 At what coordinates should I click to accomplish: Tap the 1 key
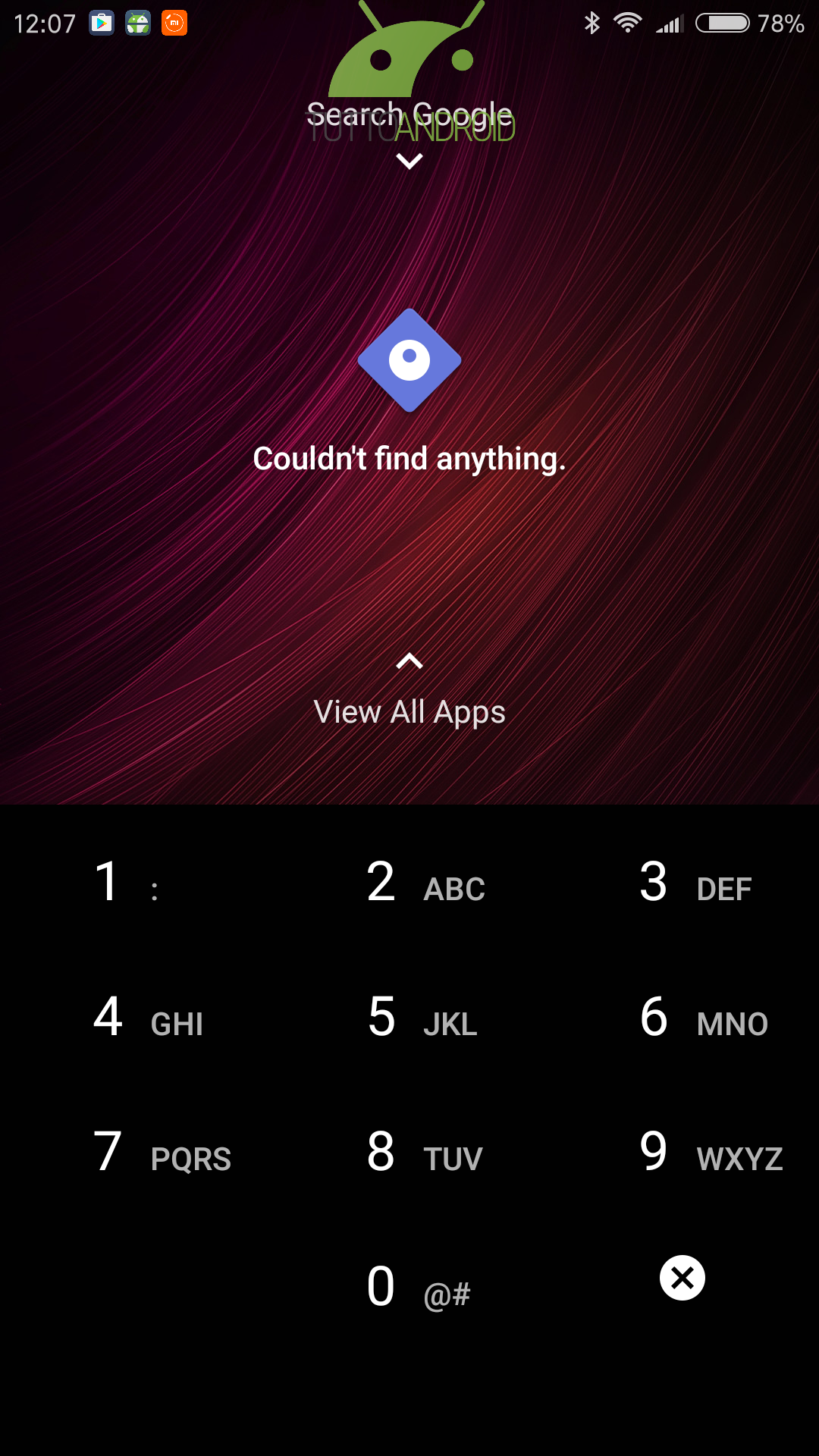136,883
